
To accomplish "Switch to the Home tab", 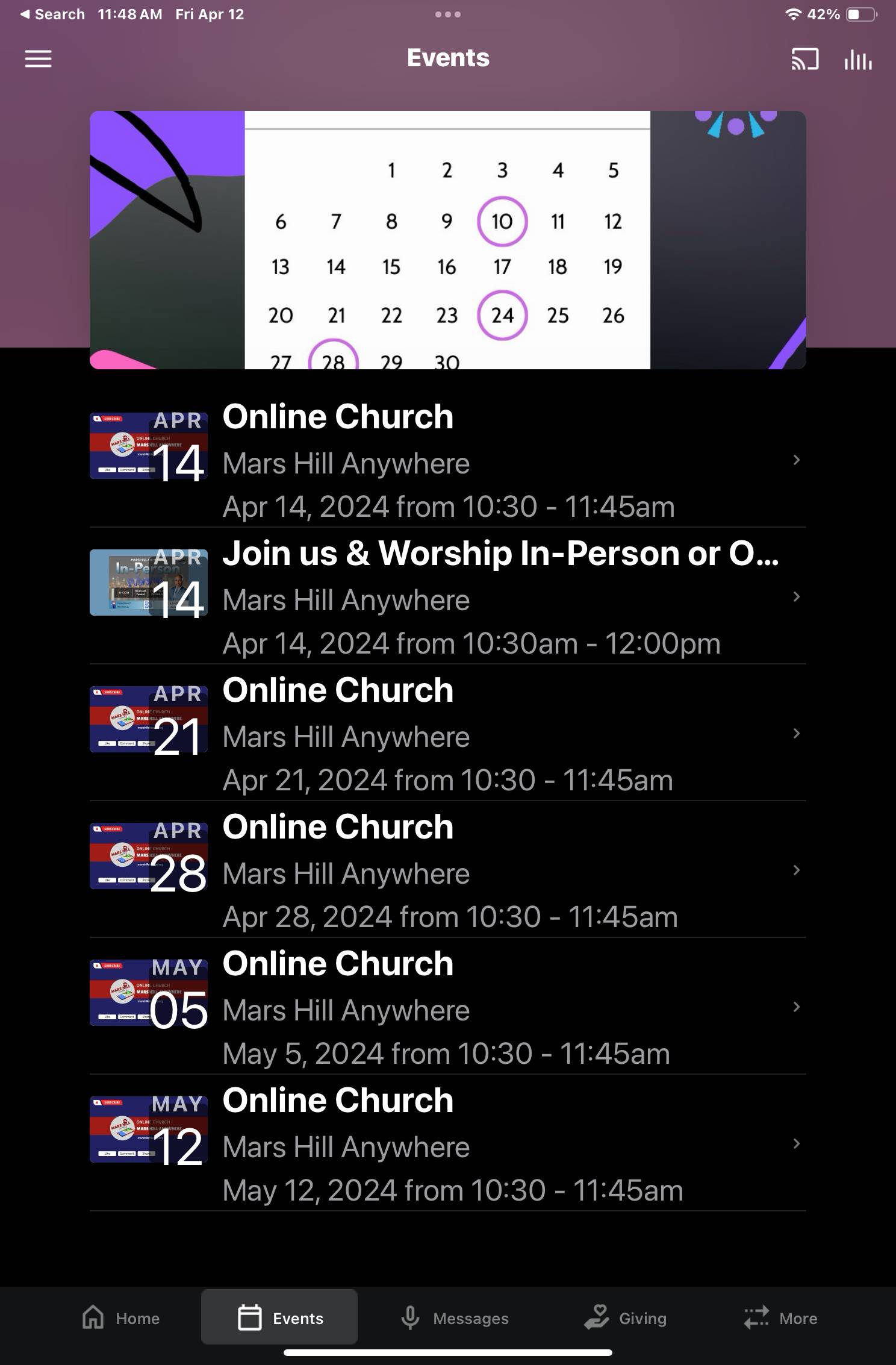I will (121, 1318).
